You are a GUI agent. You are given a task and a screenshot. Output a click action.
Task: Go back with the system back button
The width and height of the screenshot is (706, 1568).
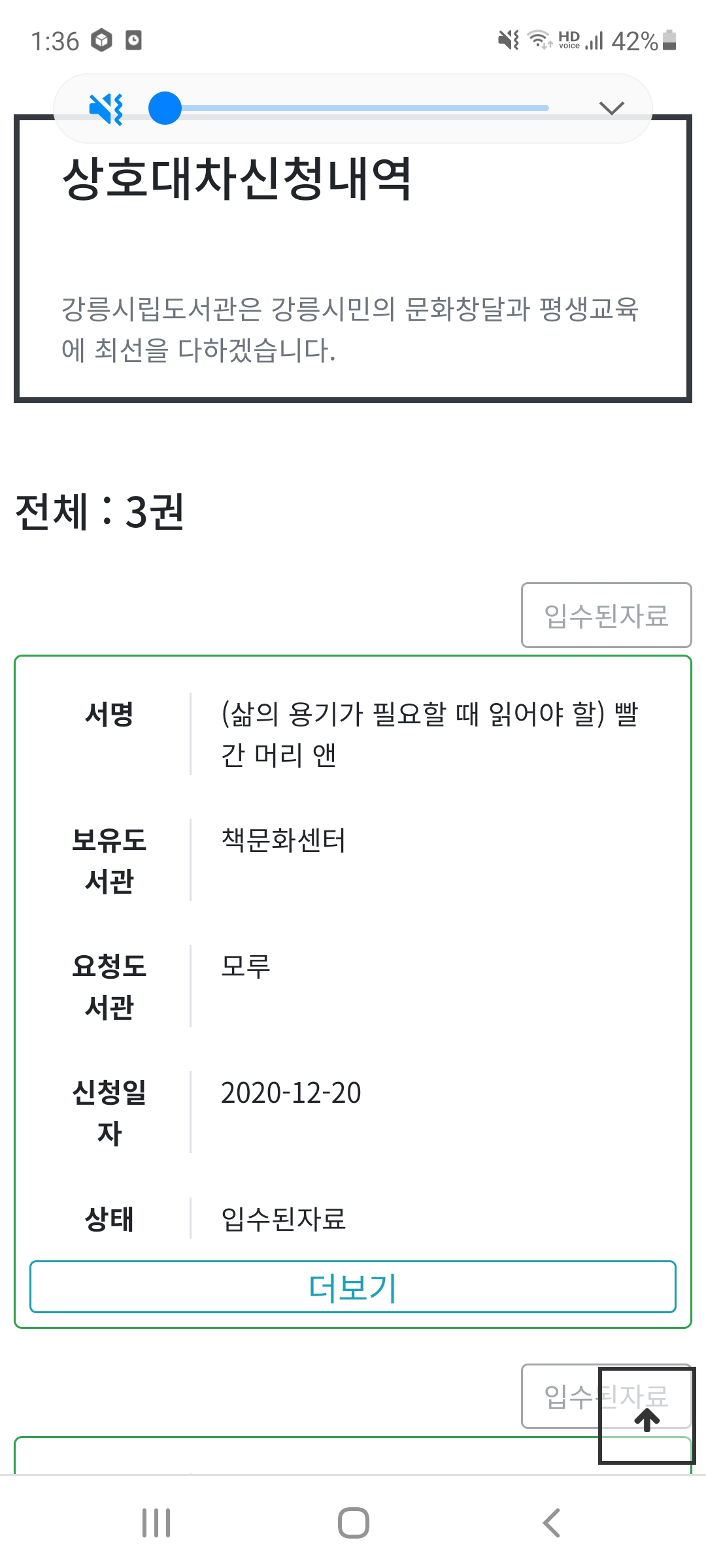point(551,1523)
